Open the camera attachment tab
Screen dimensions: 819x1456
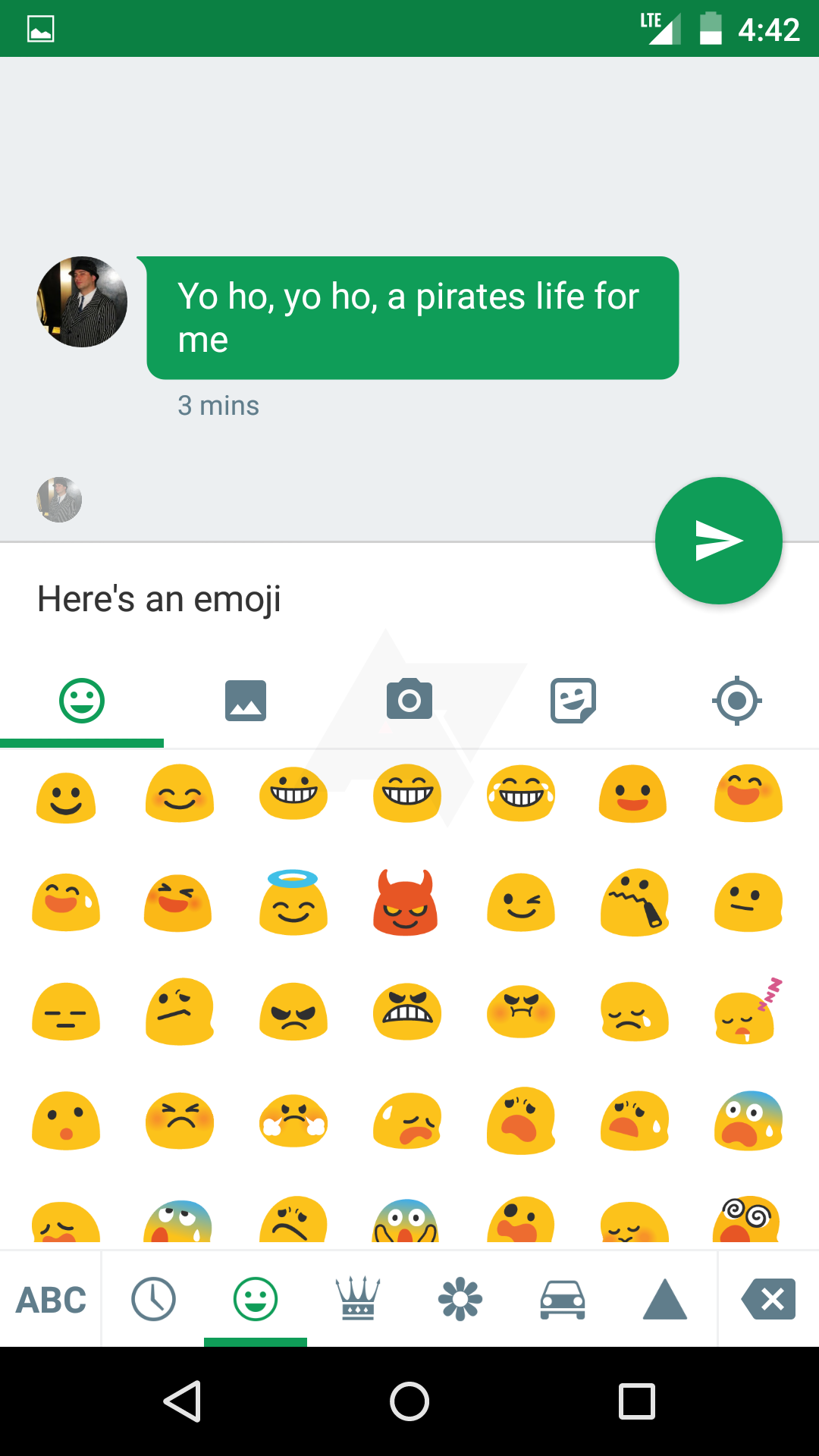click(409, 699)
